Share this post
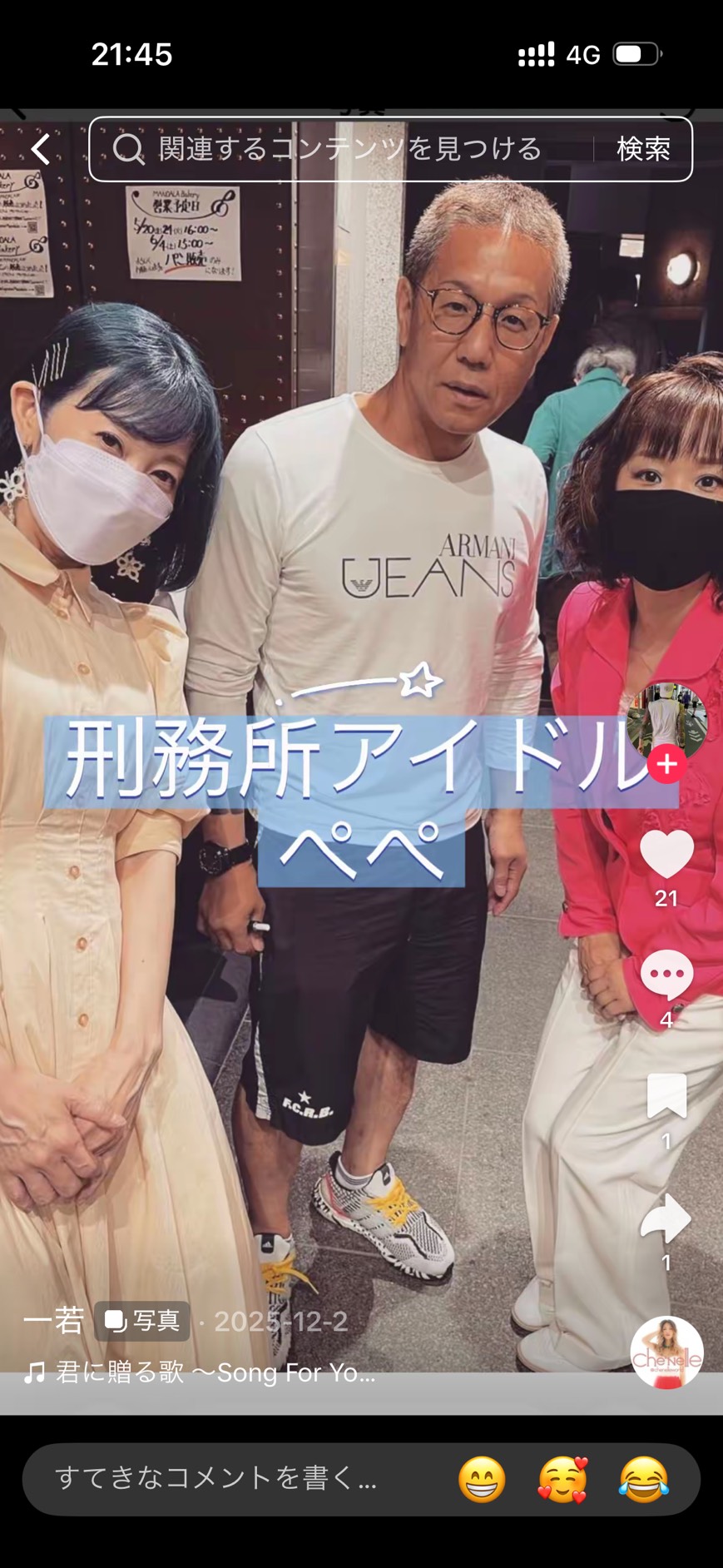This screenshot has height=1568, width=723. point(666,1218)
